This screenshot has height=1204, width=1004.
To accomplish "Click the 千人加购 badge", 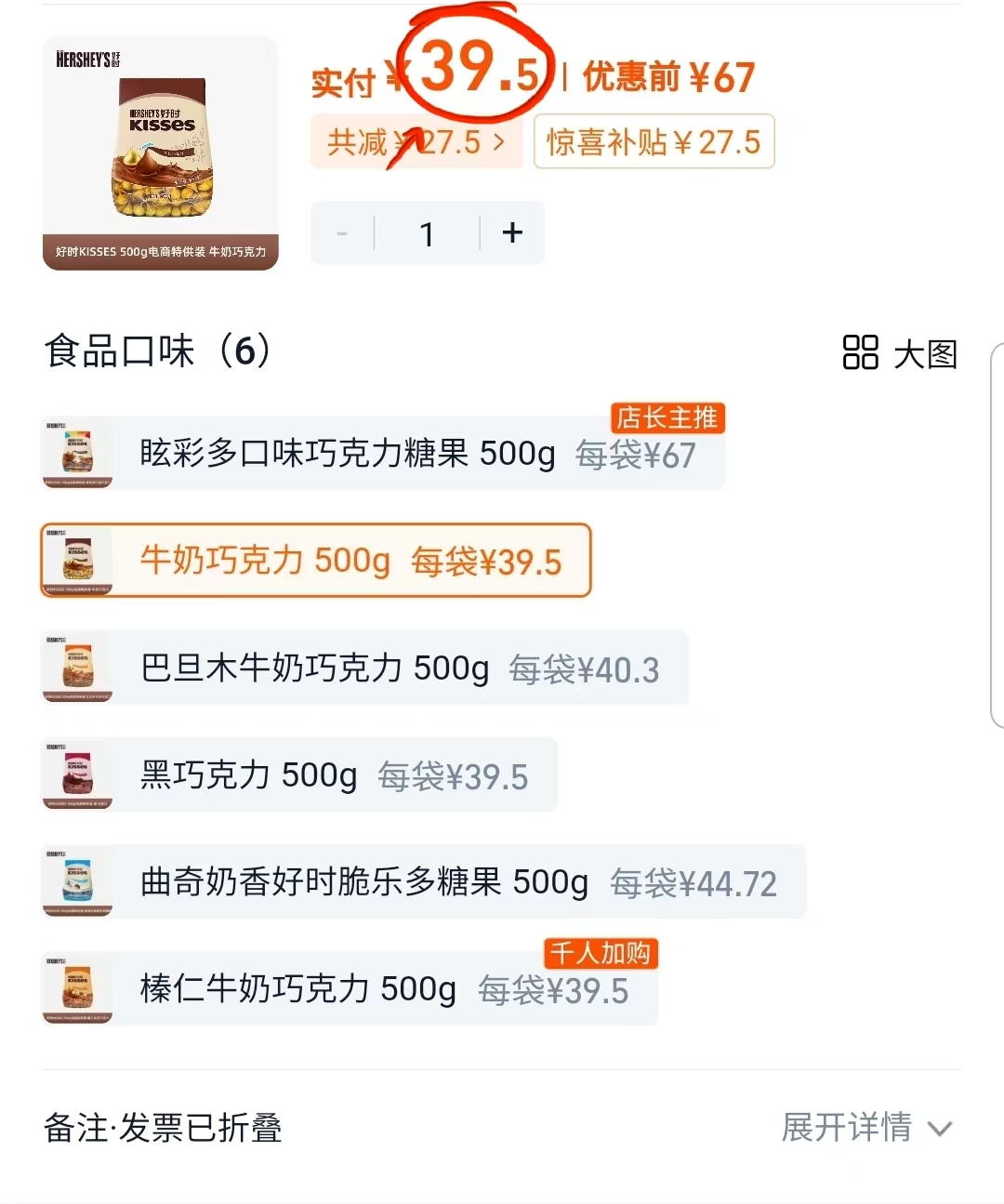I will (600, 953).
